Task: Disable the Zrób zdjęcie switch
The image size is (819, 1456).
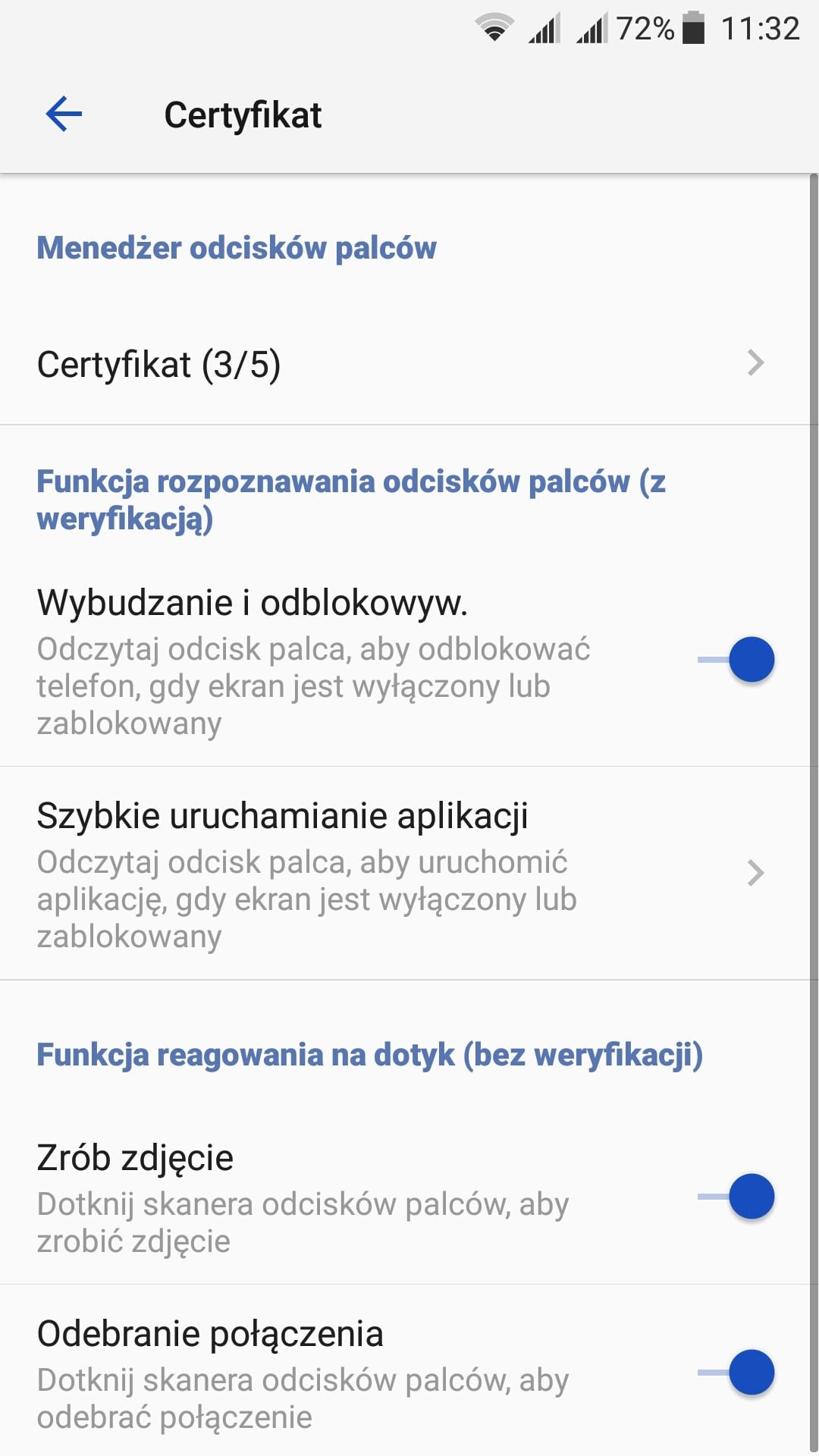Action: [x=736, y=1197]
